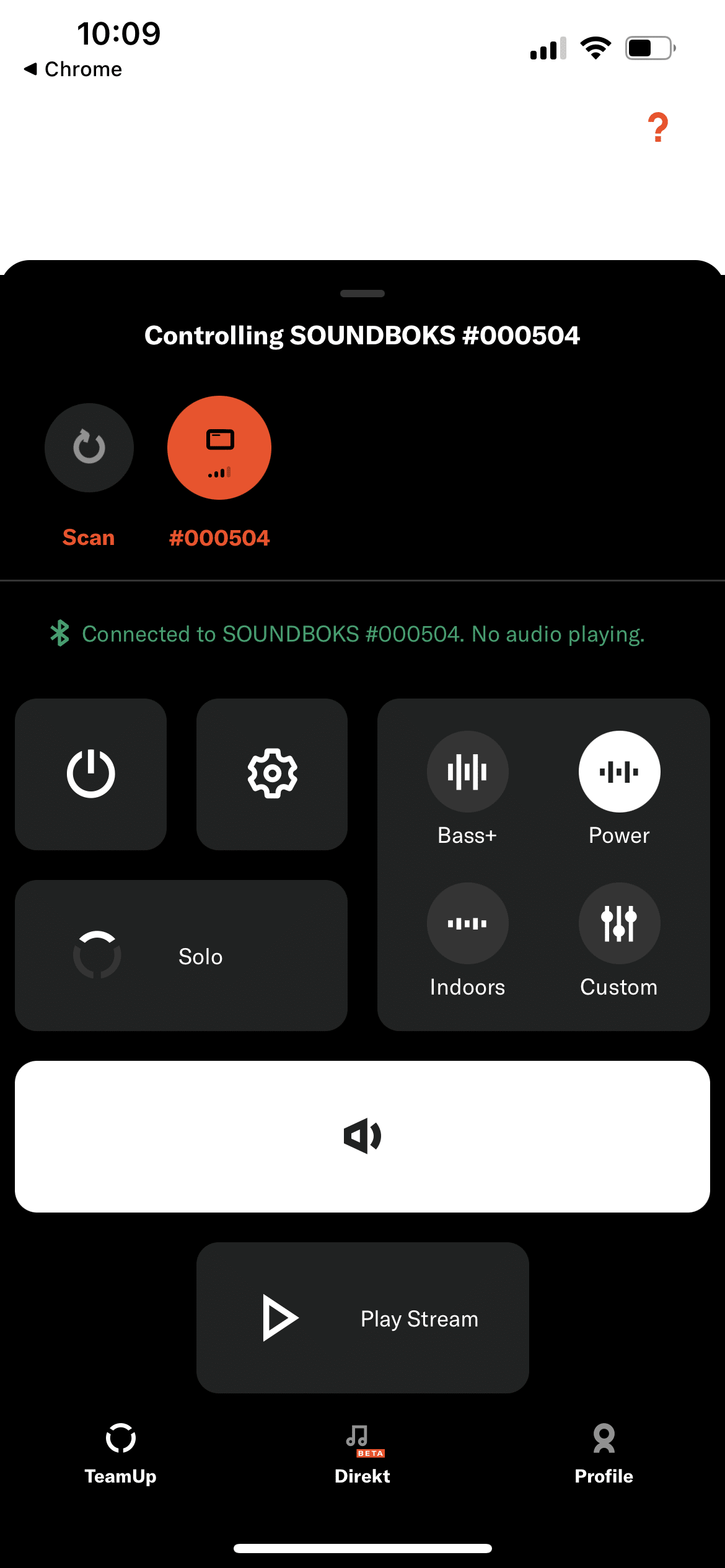Open the orange help question mark
Screen dimensions: 725x1568
pos(657,128)
